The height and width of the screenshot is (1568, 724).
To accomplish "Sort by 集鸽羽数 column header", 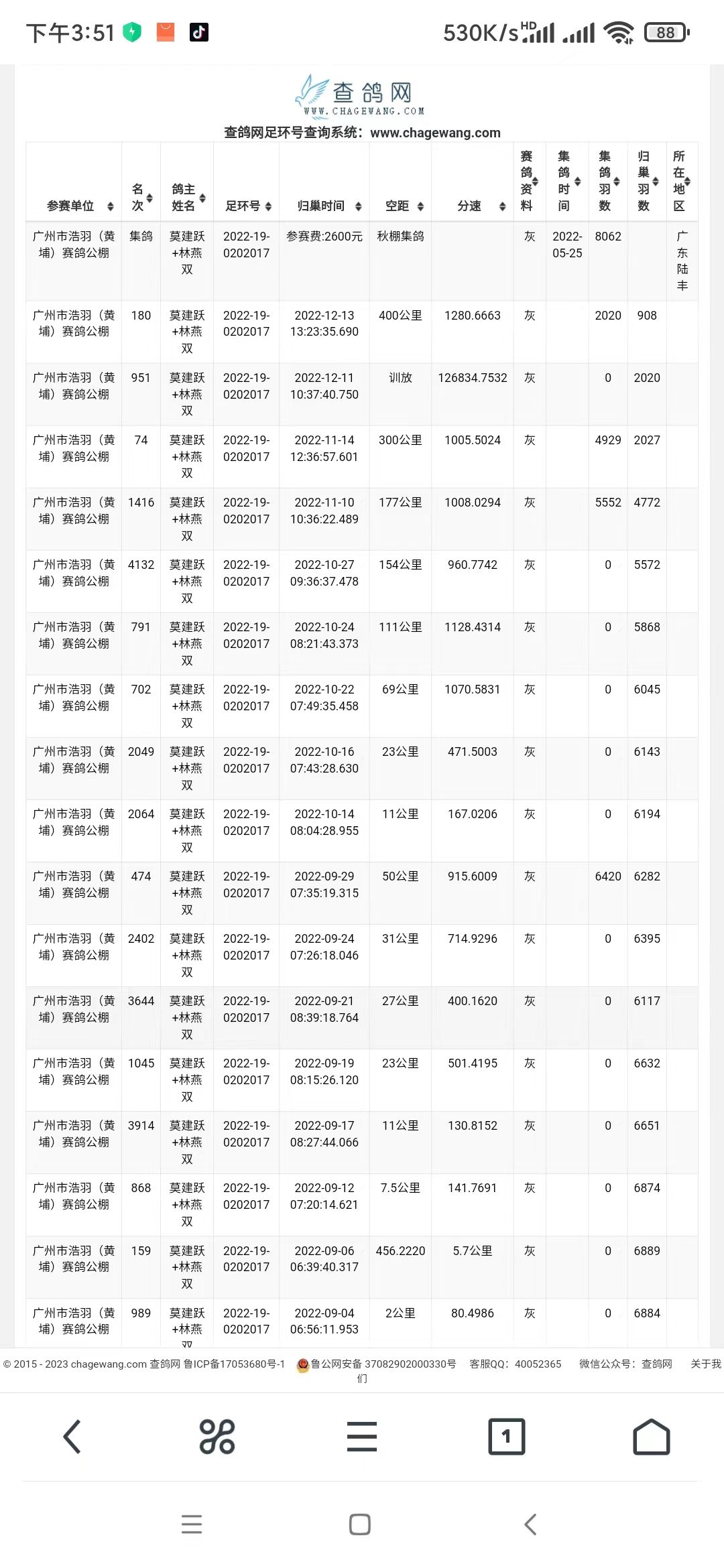I will point(608,181).
